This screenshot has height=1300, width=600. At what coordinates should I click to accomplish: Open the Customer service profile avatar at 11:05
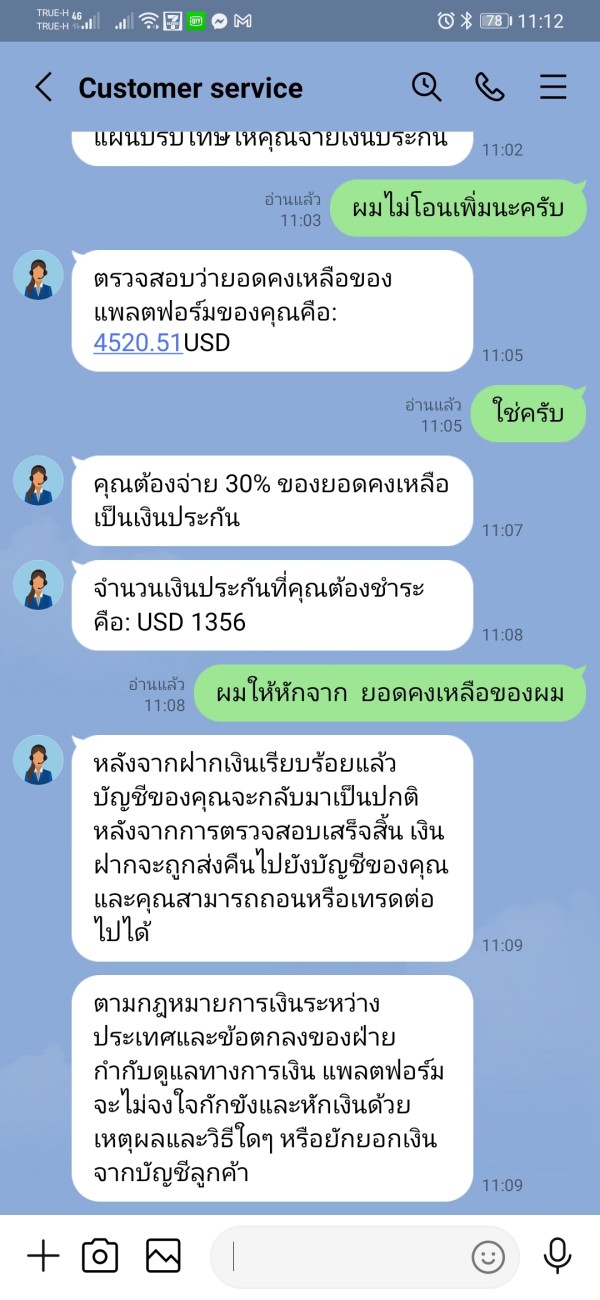[x=39, y=275]
